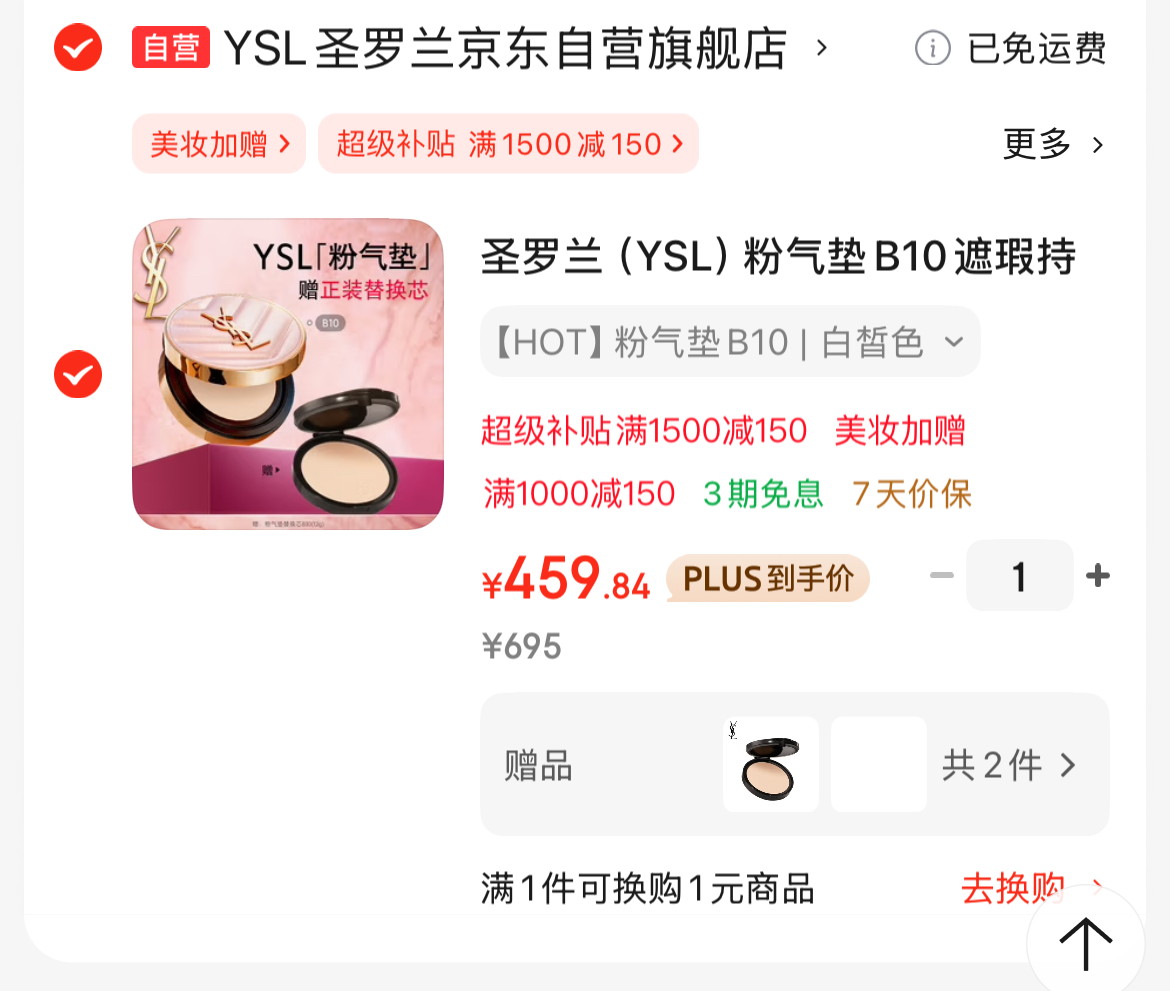Image resolution: width=1170 pixels, height=991 pixels.
Task: Open YSL圣罗兰京东自营旗舰店 store page
Action: 505,48
